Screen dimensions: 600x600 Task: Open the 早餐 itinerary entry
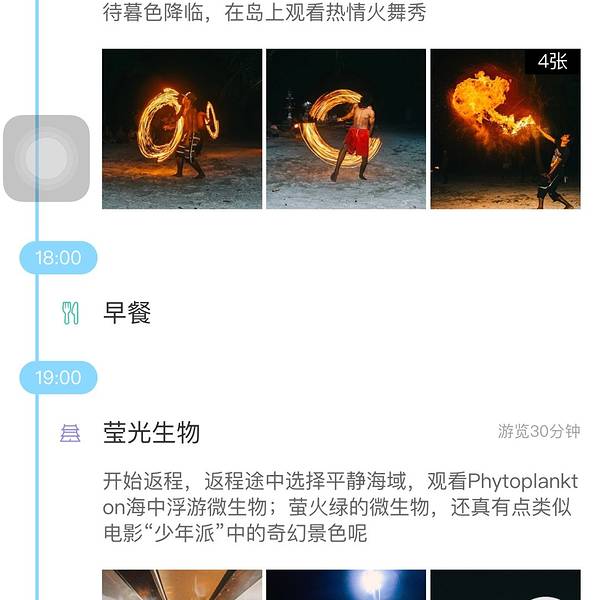(127, 313)
